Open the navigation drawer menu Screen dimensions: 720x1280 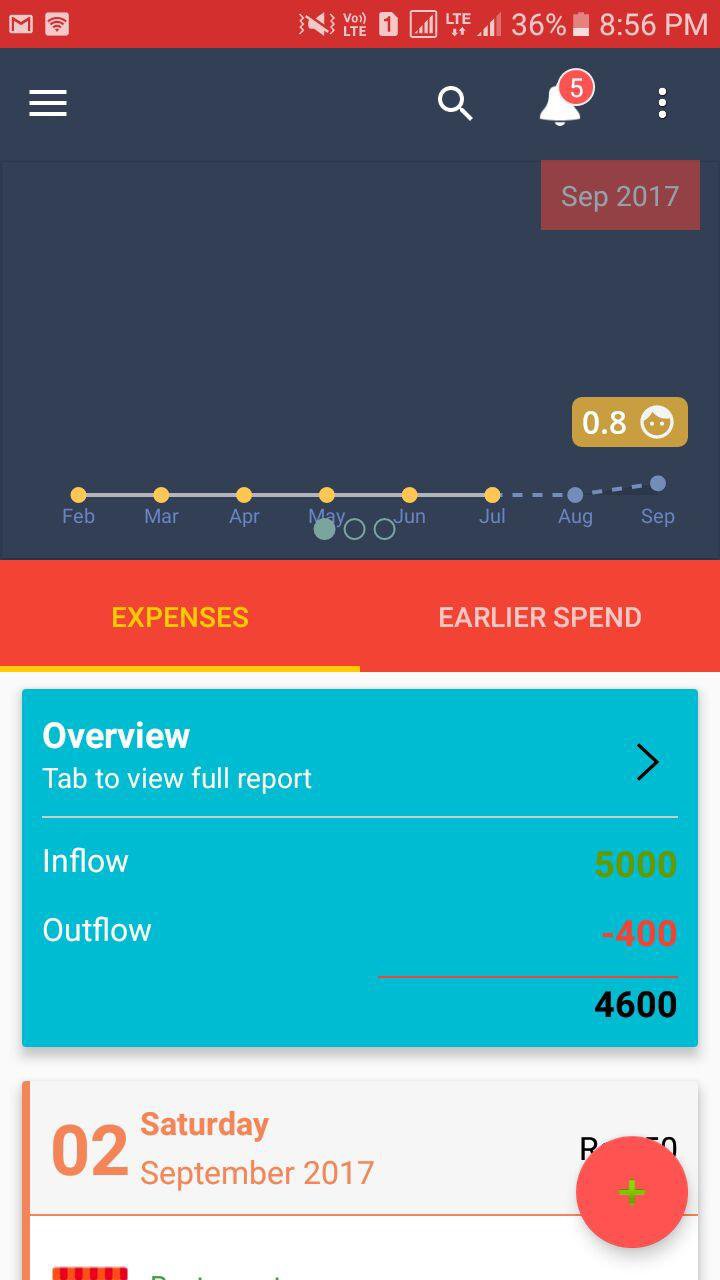[47, 103]
